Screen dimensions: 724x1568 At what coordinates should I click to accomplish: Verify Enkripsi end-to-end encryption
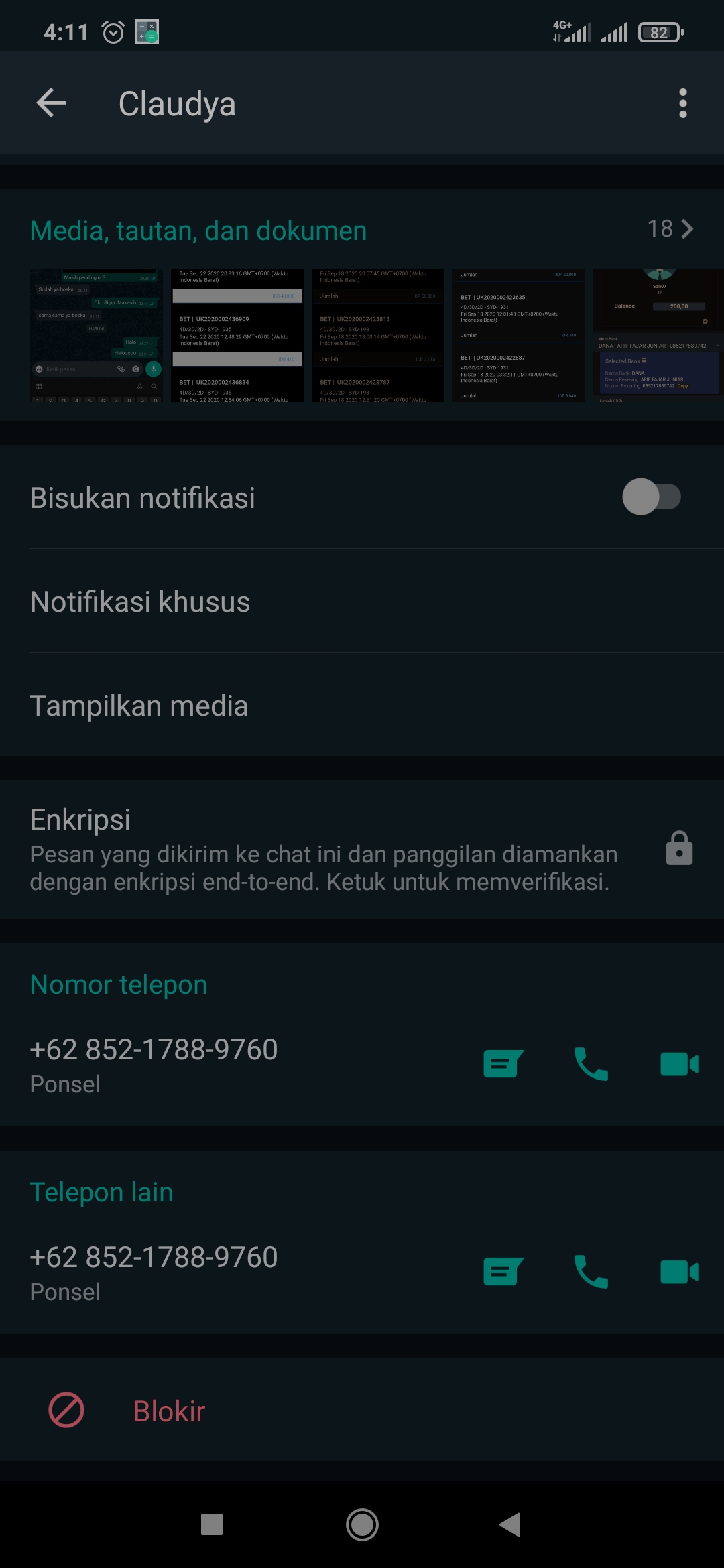click(362, 850)
